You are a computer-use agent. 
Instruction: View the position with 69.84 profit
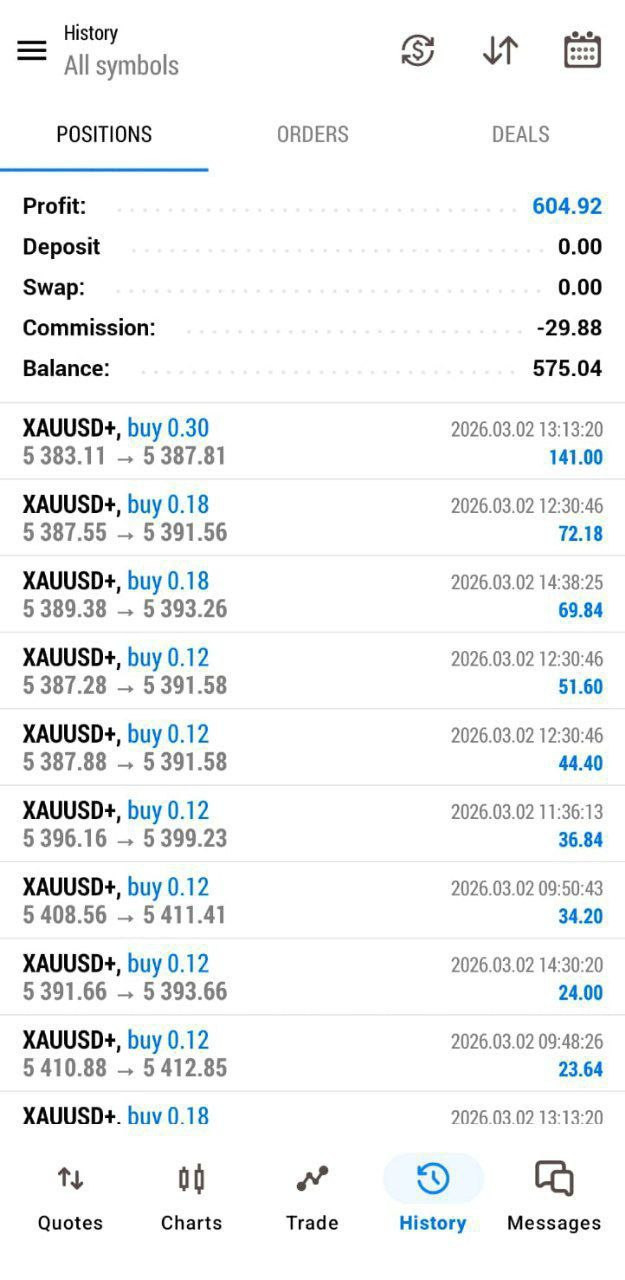[x=312, y=595]
